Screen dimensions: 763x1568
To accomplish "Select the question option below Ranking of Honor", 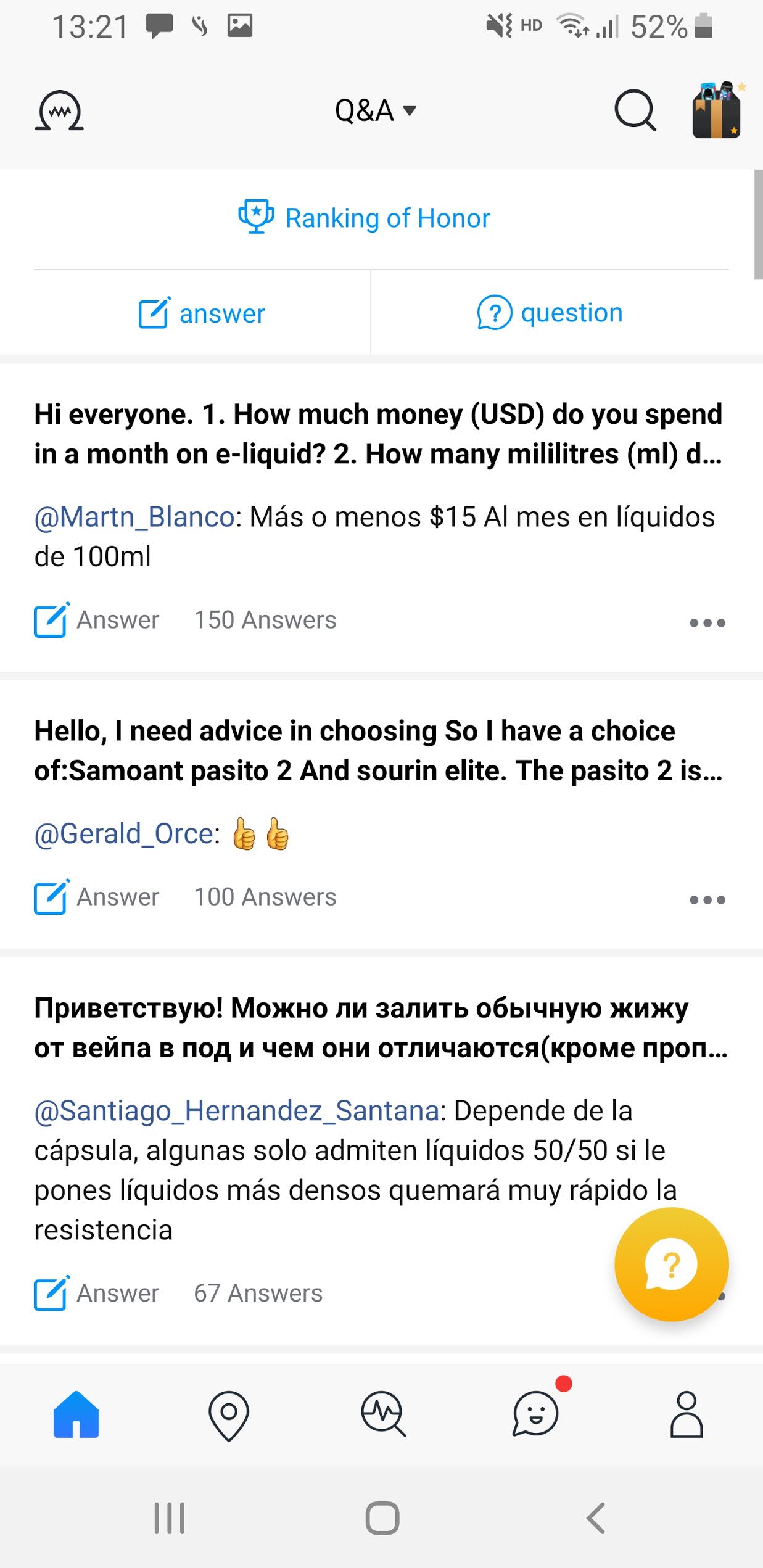I will tap(550, 313).
